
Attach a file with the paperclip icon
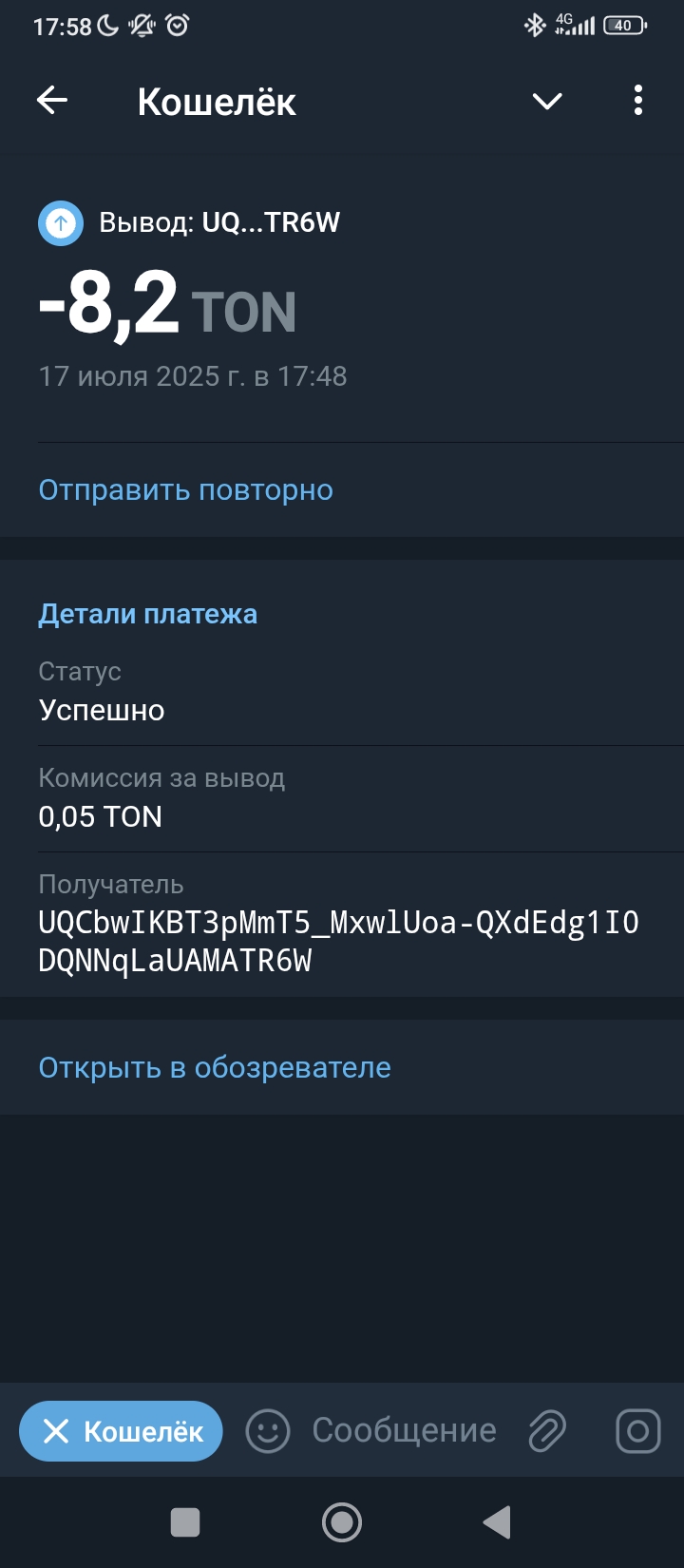(547, 1431)
